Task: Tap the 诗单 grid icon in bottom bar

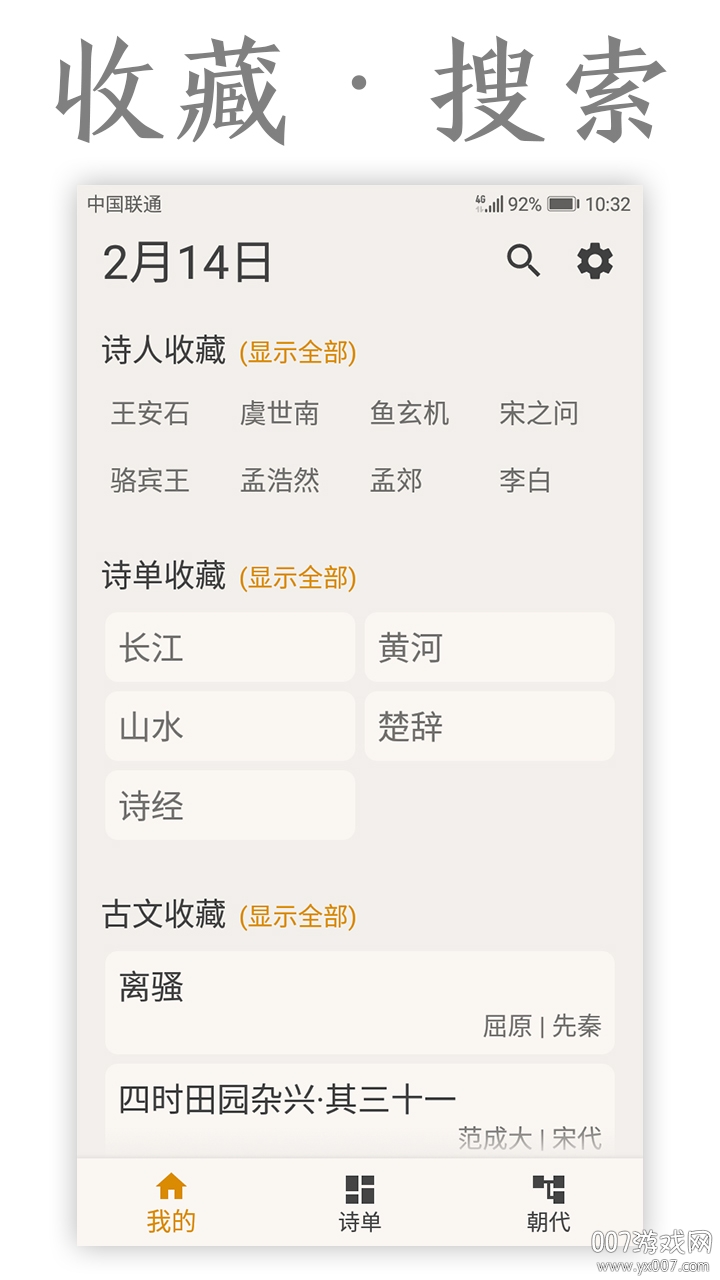Action: (360, 1190)
